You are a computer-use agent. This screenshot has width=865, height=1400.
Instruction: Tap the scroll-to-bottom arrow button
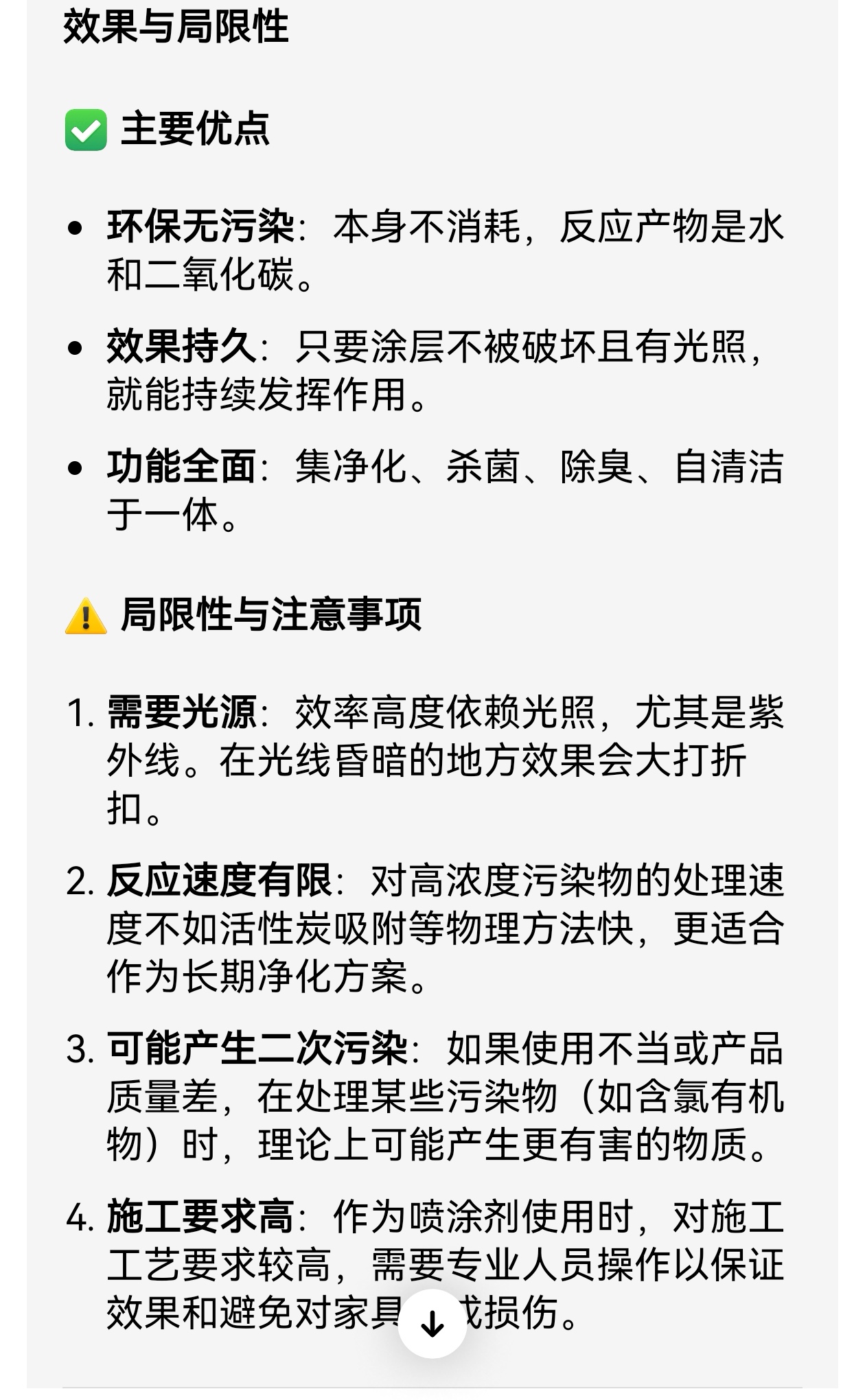[x=432, y=1324]
